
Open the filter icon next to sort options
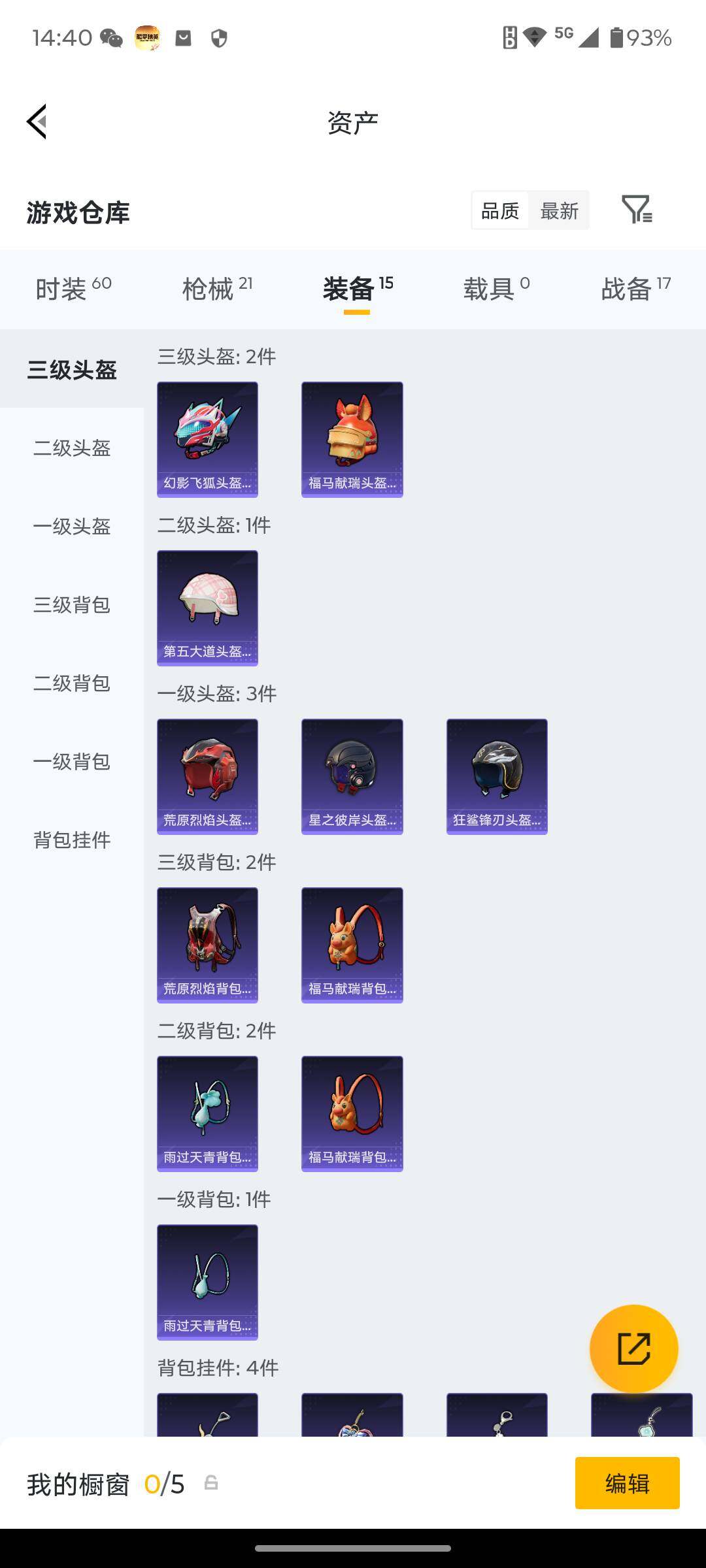point(636,210)
